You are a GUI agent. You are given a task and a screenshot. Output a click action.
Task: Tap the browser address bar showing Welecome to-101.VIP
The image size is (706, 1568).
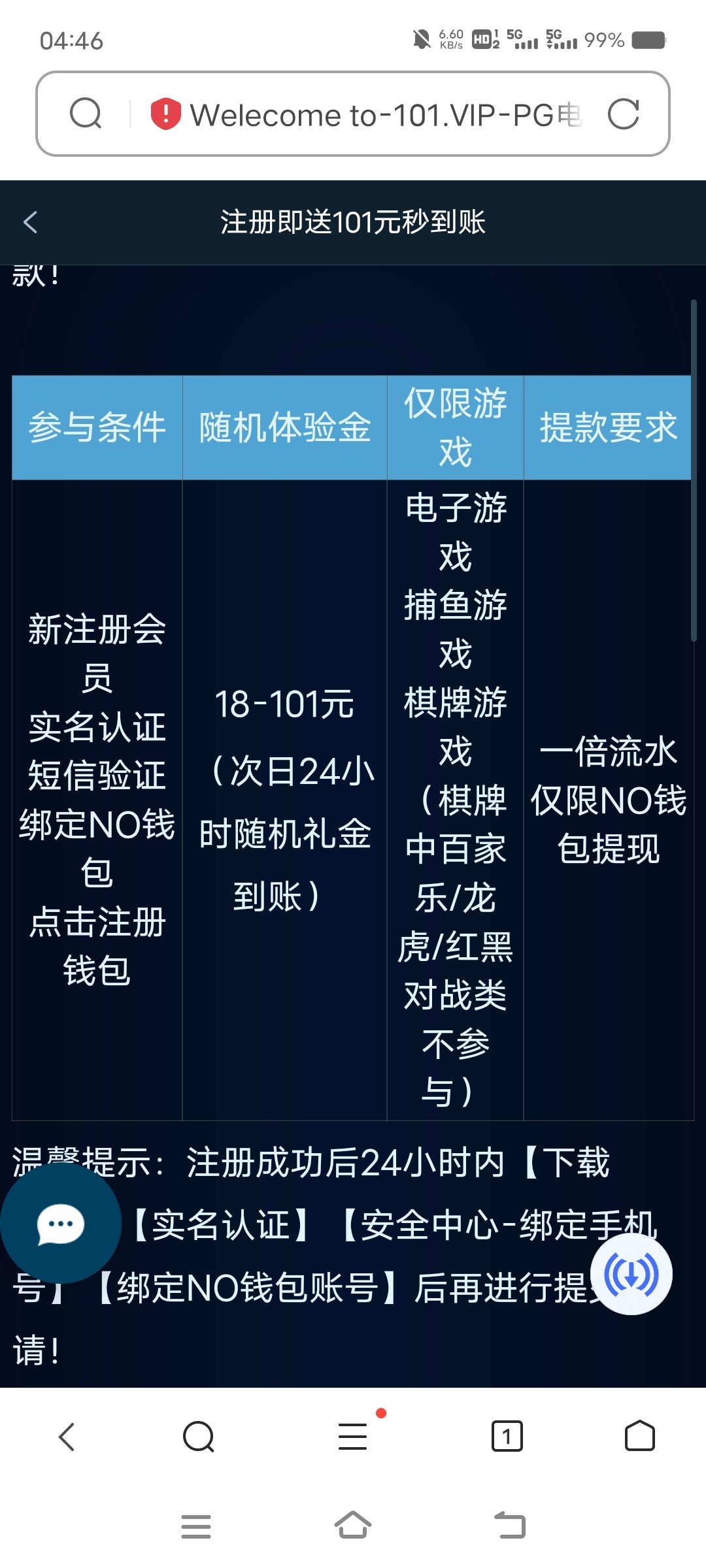pos(386,115)
